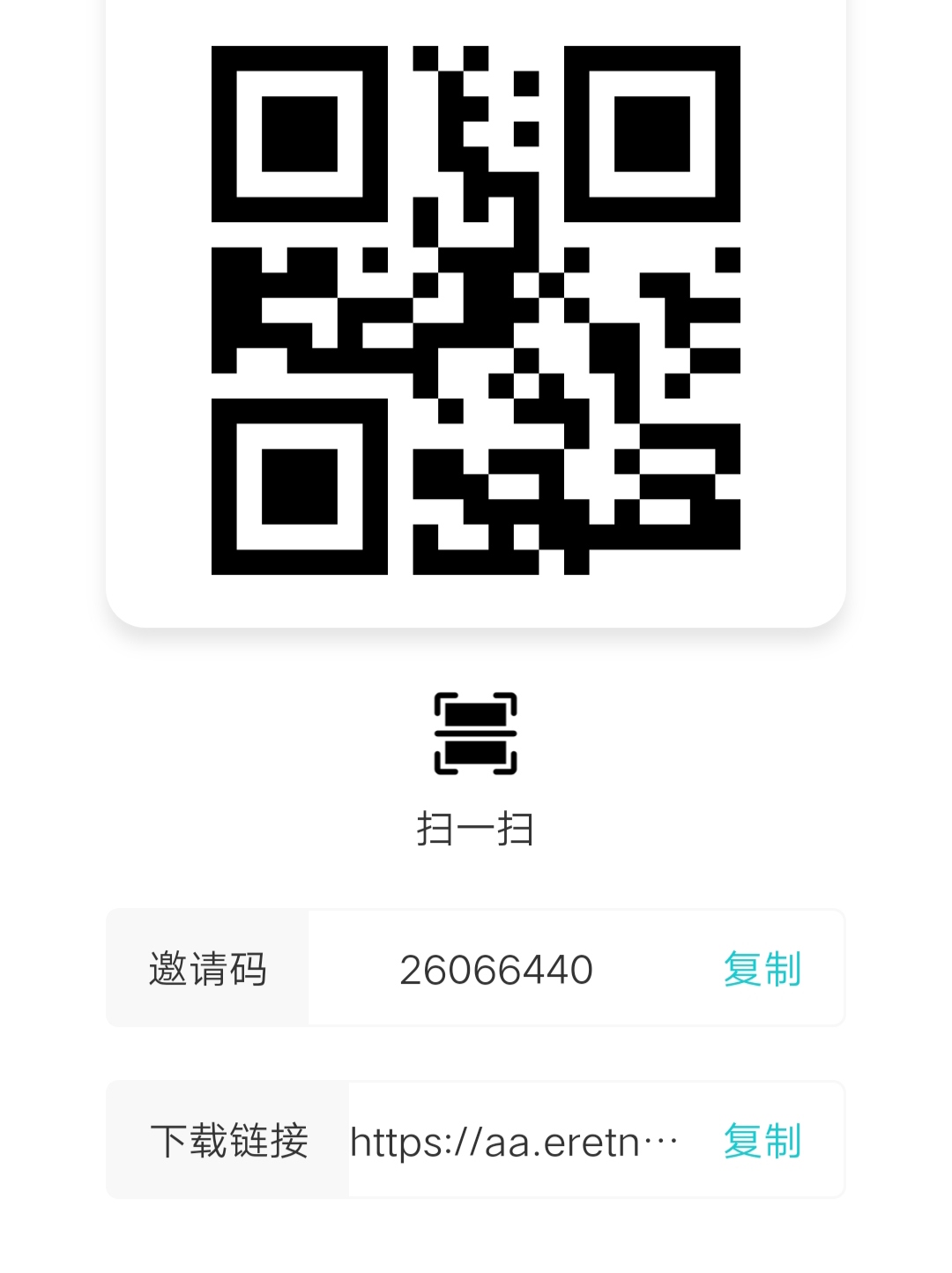Tap the bottom-left finder square of the QR code
Viewport: 952px width, 1273px height.
[300, 485]
